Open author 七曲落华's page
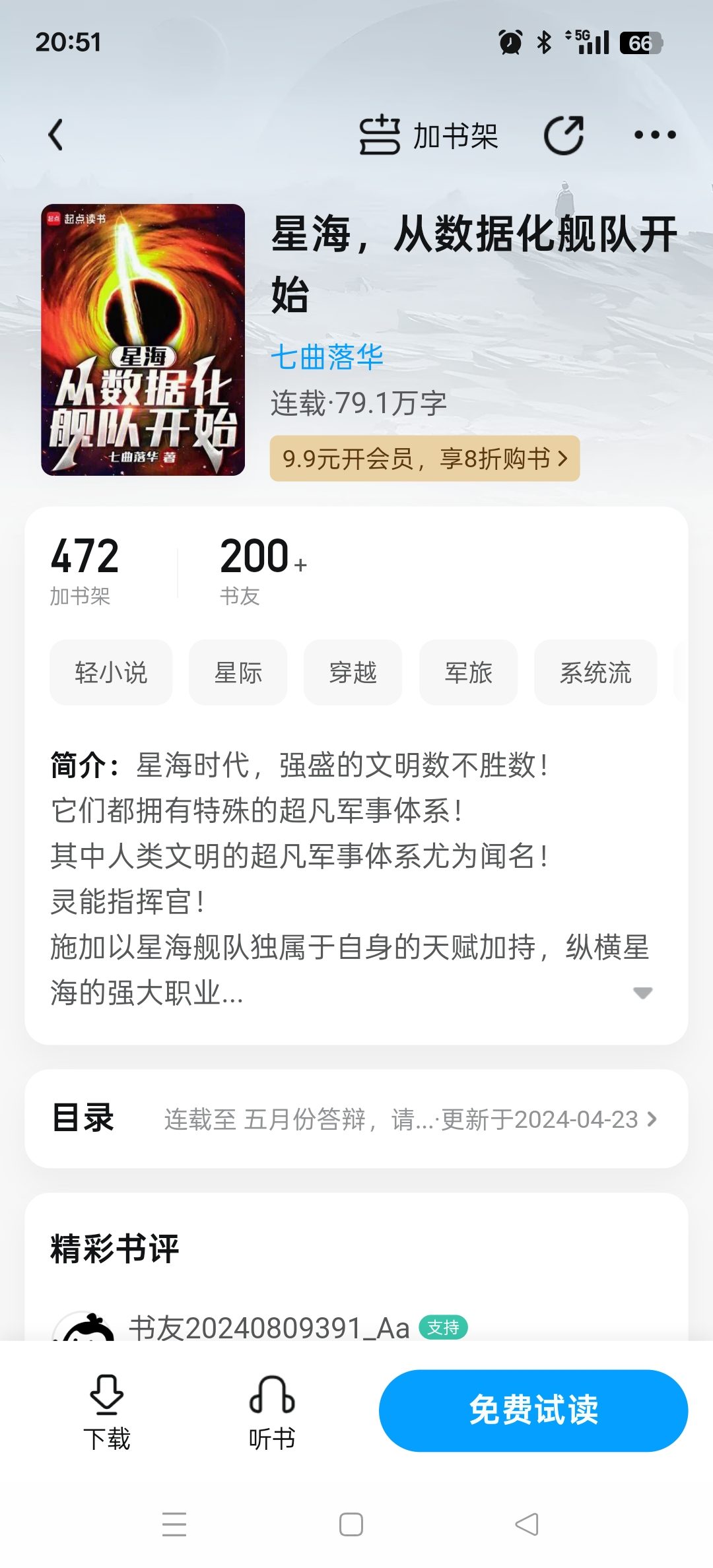The image size is (713, 1568). (x=327, y=357)
